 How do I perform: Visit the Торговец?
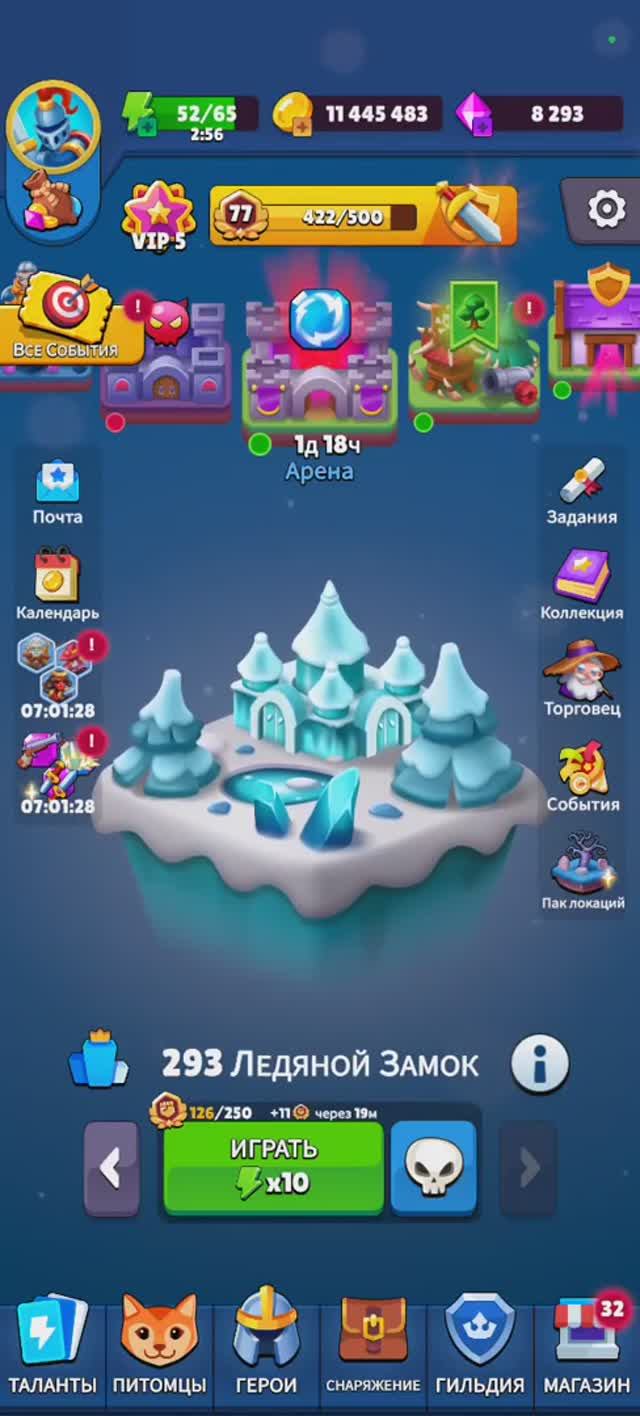coord(582,680)
